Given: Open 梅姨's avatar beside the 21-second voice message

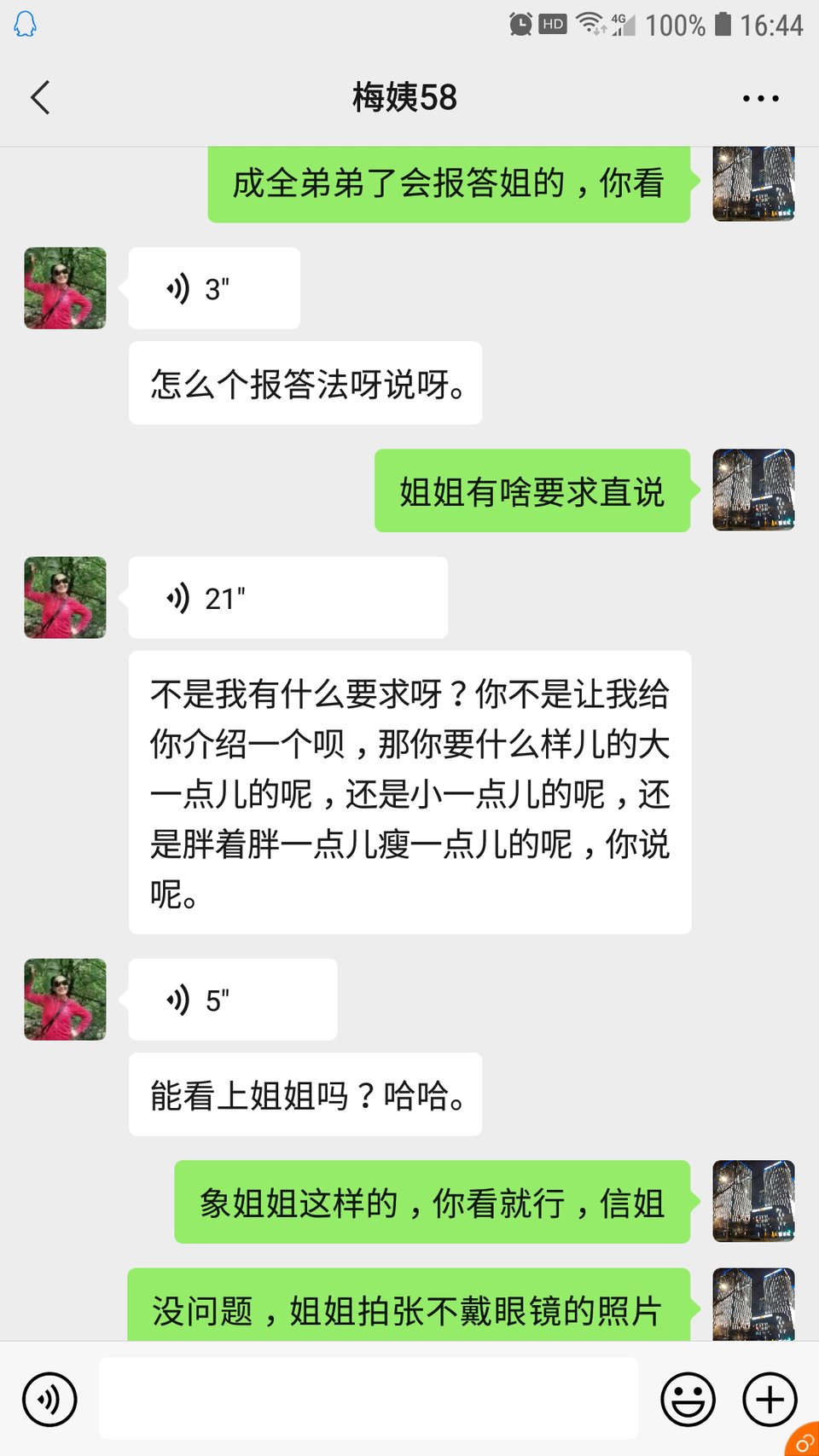Looking at the screenshot, I should [65, 598].
